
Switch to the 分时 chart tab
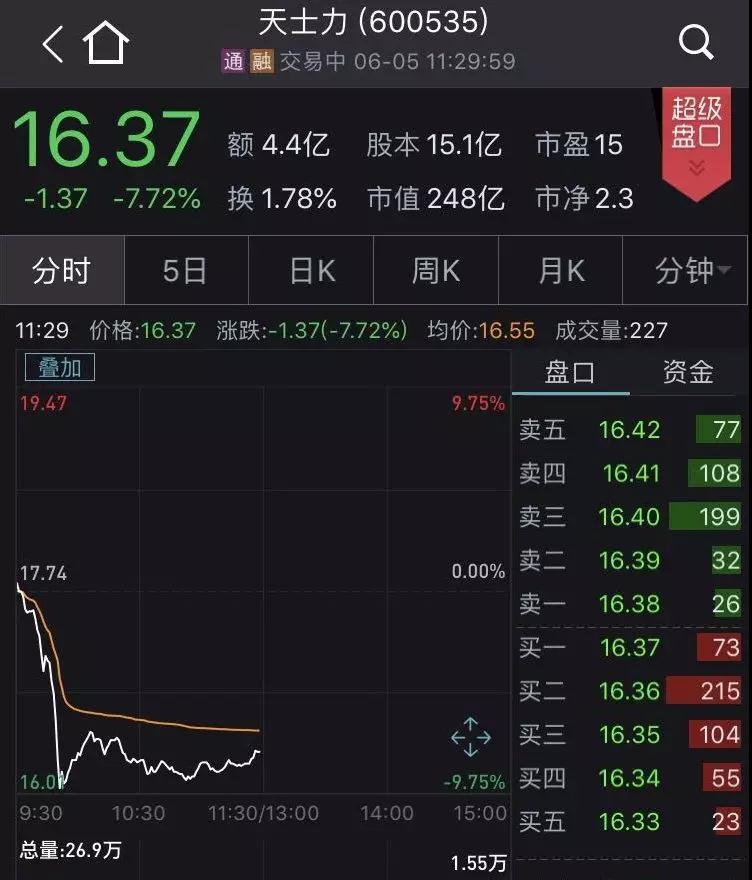[62, 271]
